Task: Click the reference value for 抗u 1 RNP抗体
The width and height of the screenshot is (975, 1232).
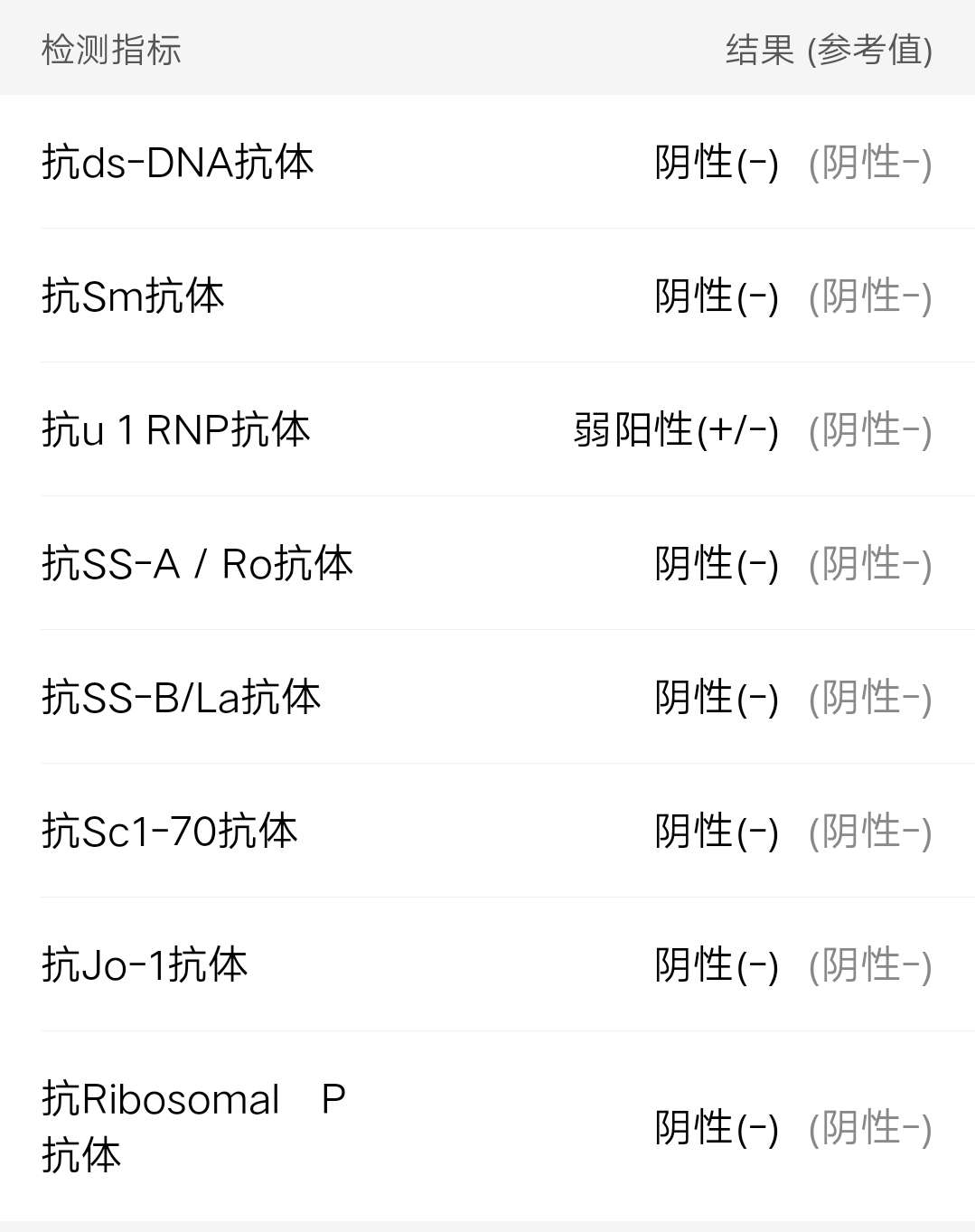Action: point(870,429)
